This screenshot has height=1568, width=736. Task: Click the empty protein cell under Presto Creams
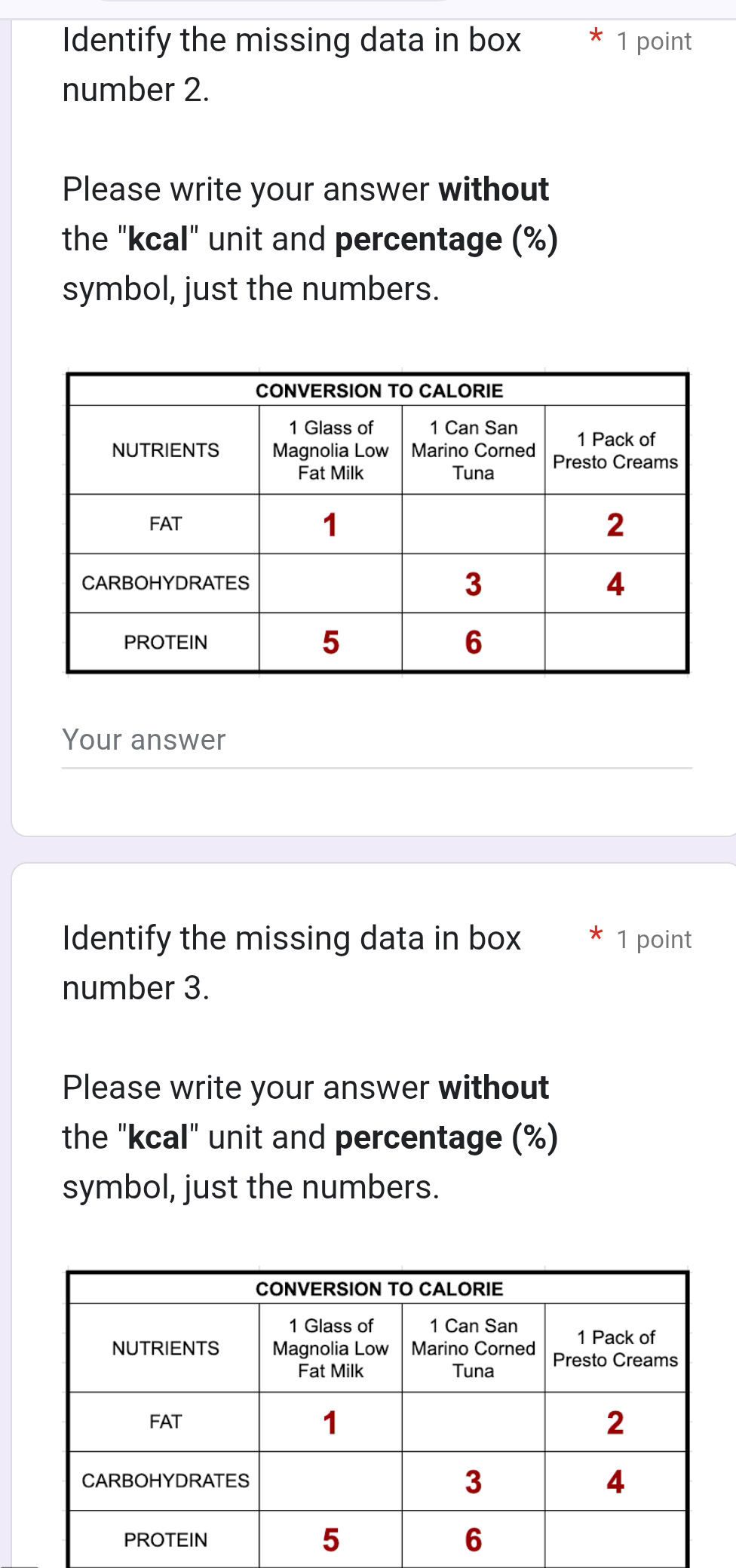(x=615, y=642)
